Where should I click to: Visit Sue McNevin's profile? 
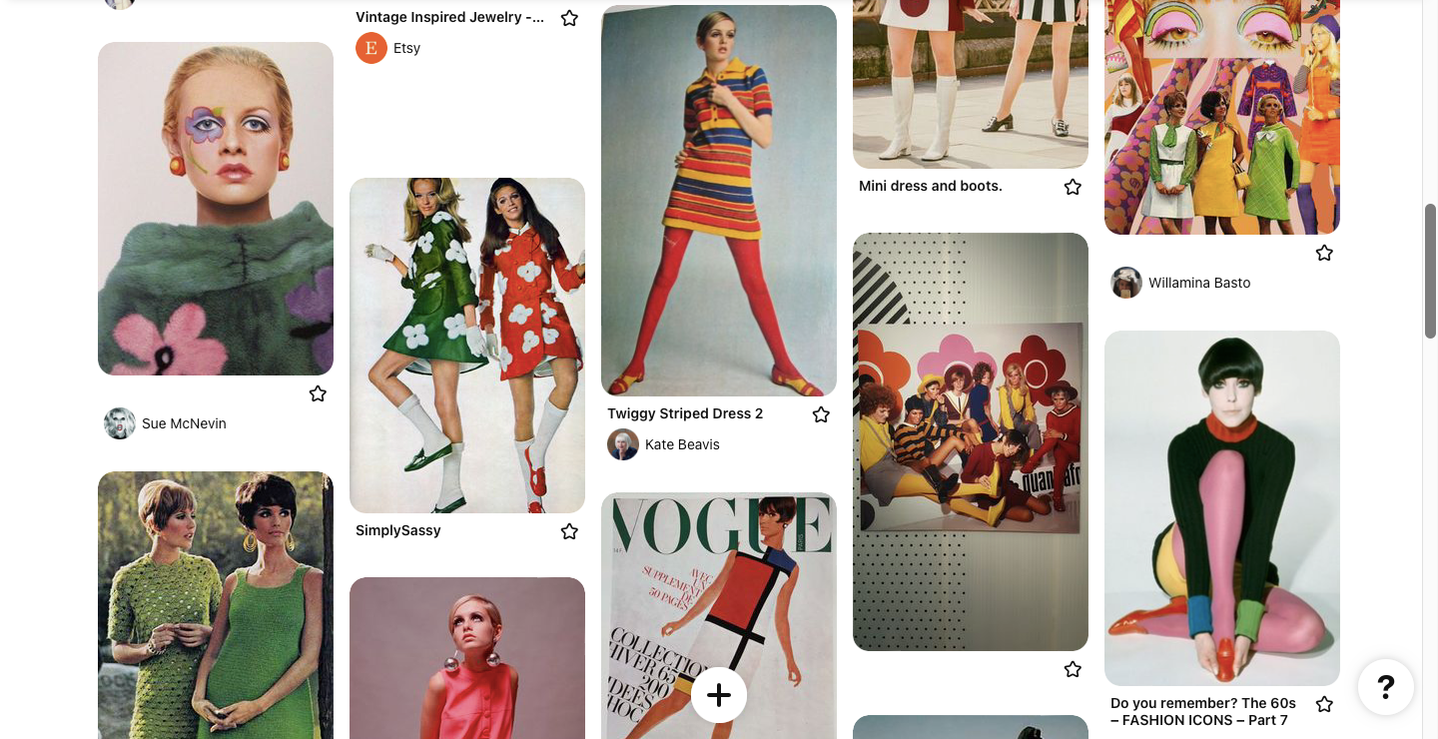point(184,424)
